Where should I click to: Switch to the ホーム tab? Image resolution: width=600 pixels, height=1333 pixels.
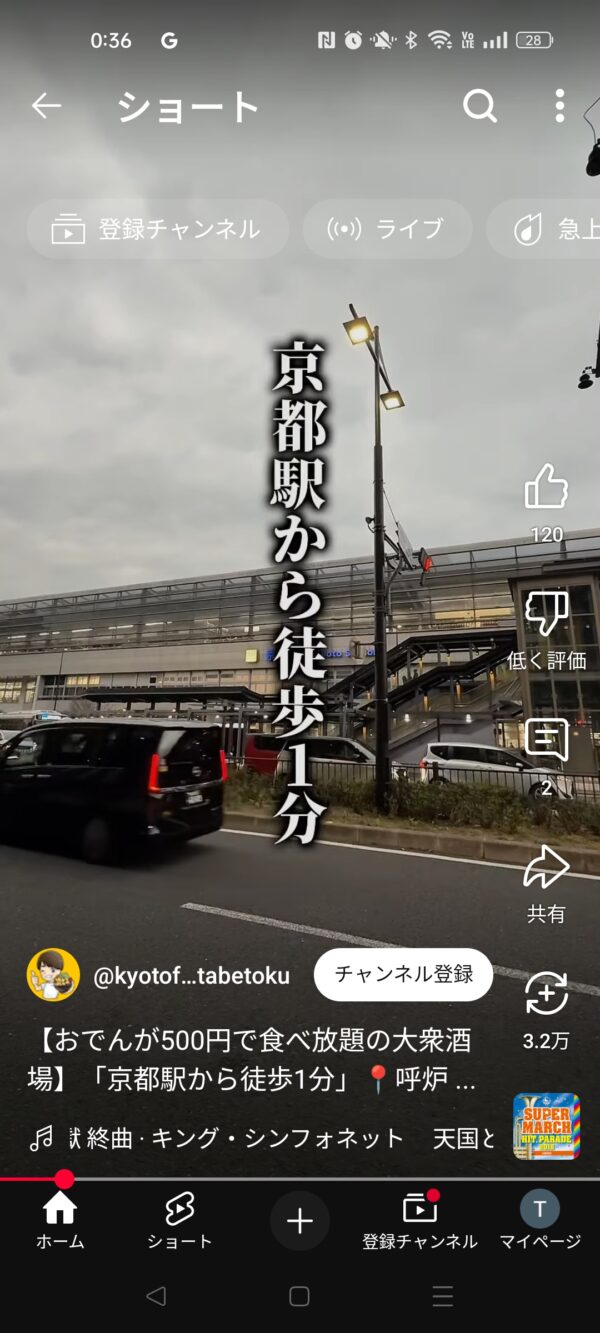pos(60,1220)
